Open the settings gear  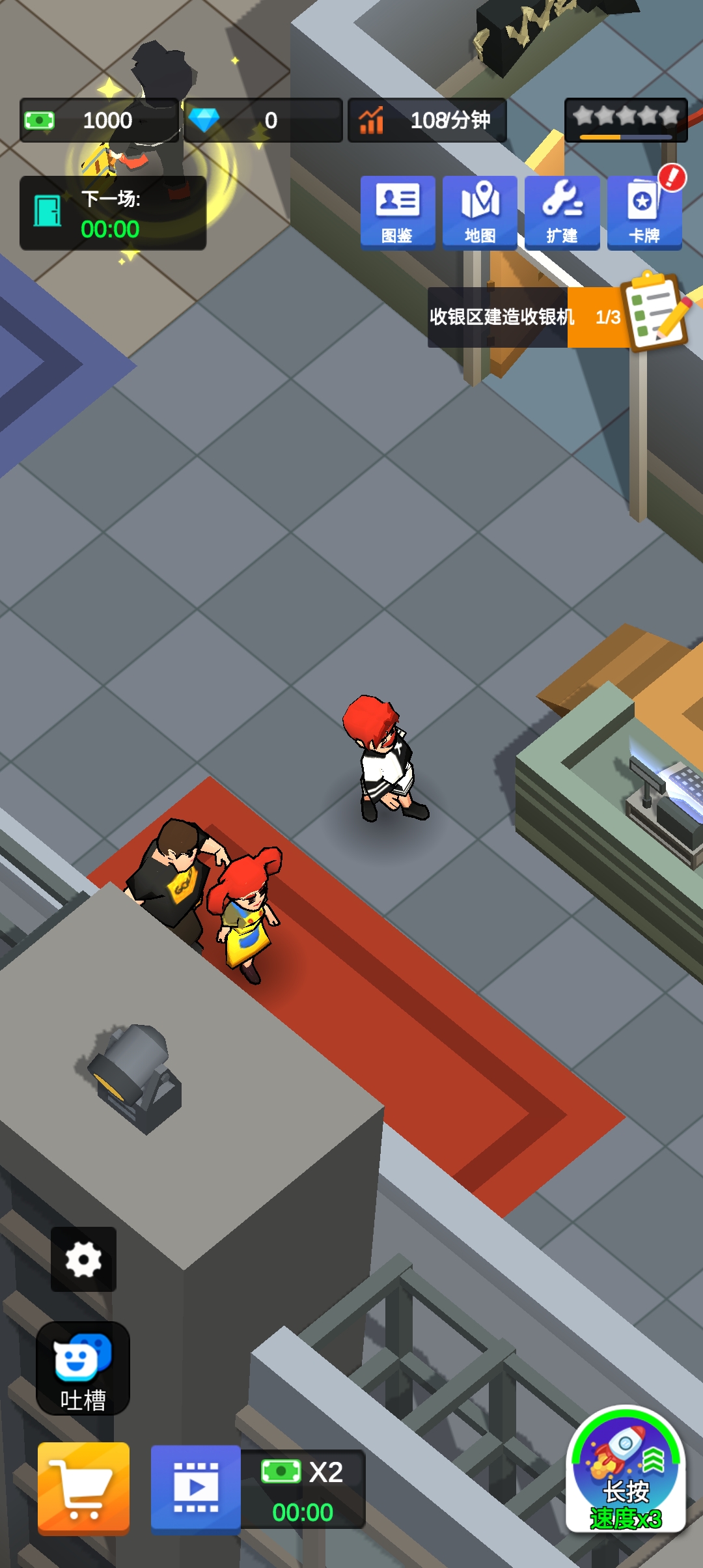coord(83,1259)
